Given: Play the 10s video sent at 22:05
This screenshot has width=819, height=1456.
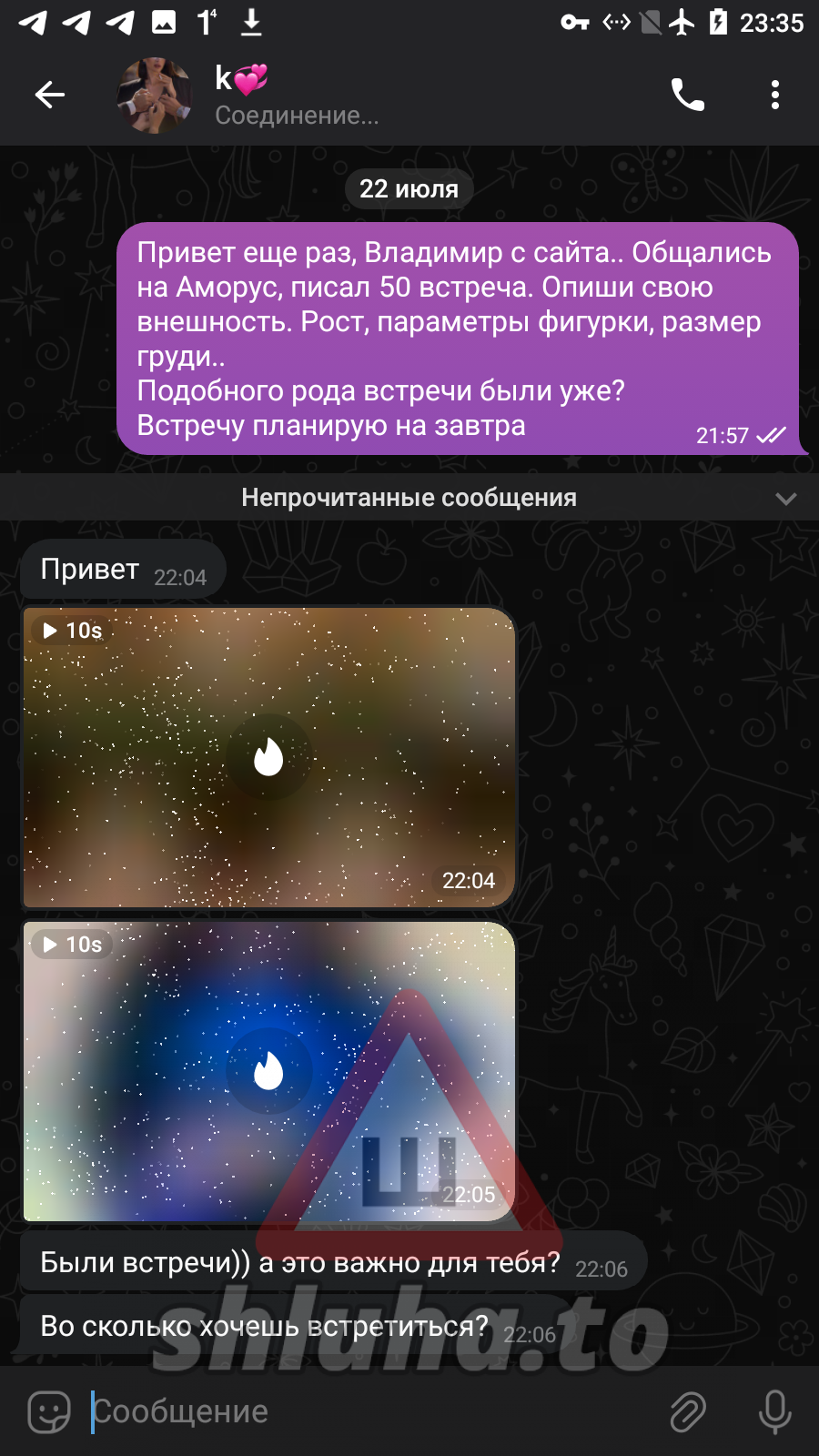Looking at the screenshot, I should pos(268,1071).
